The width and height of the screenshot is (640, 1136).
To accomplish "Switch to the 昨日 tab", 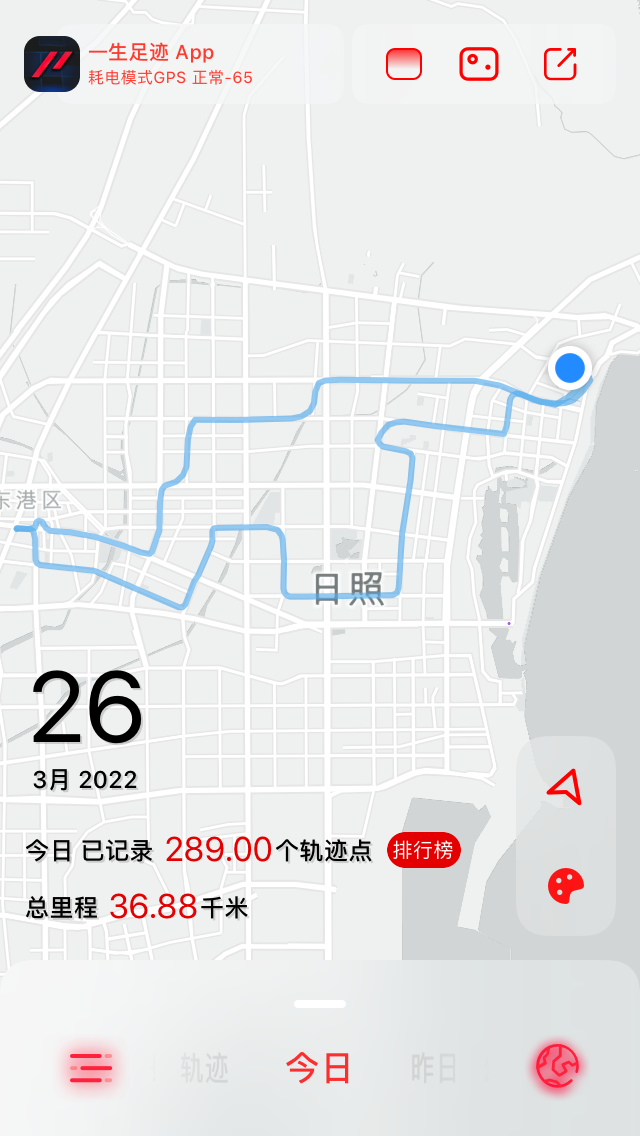I will coord(434,1068).
